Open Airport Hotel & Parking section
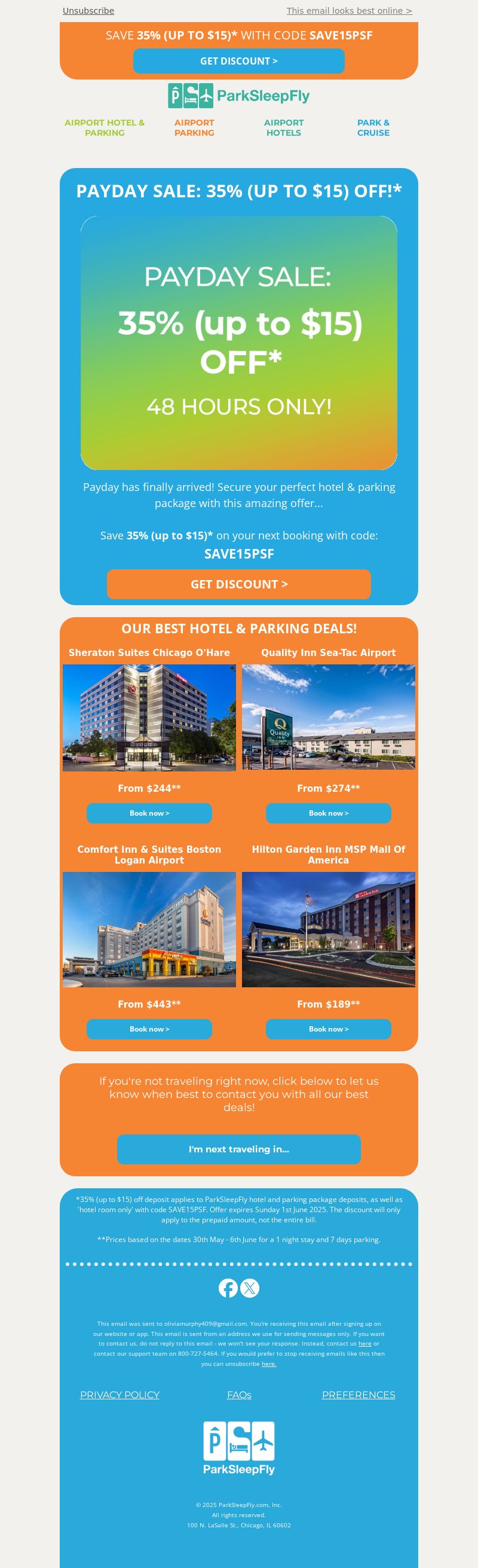This screenshot has height=1568, width=478. click(x=105, y=127)
